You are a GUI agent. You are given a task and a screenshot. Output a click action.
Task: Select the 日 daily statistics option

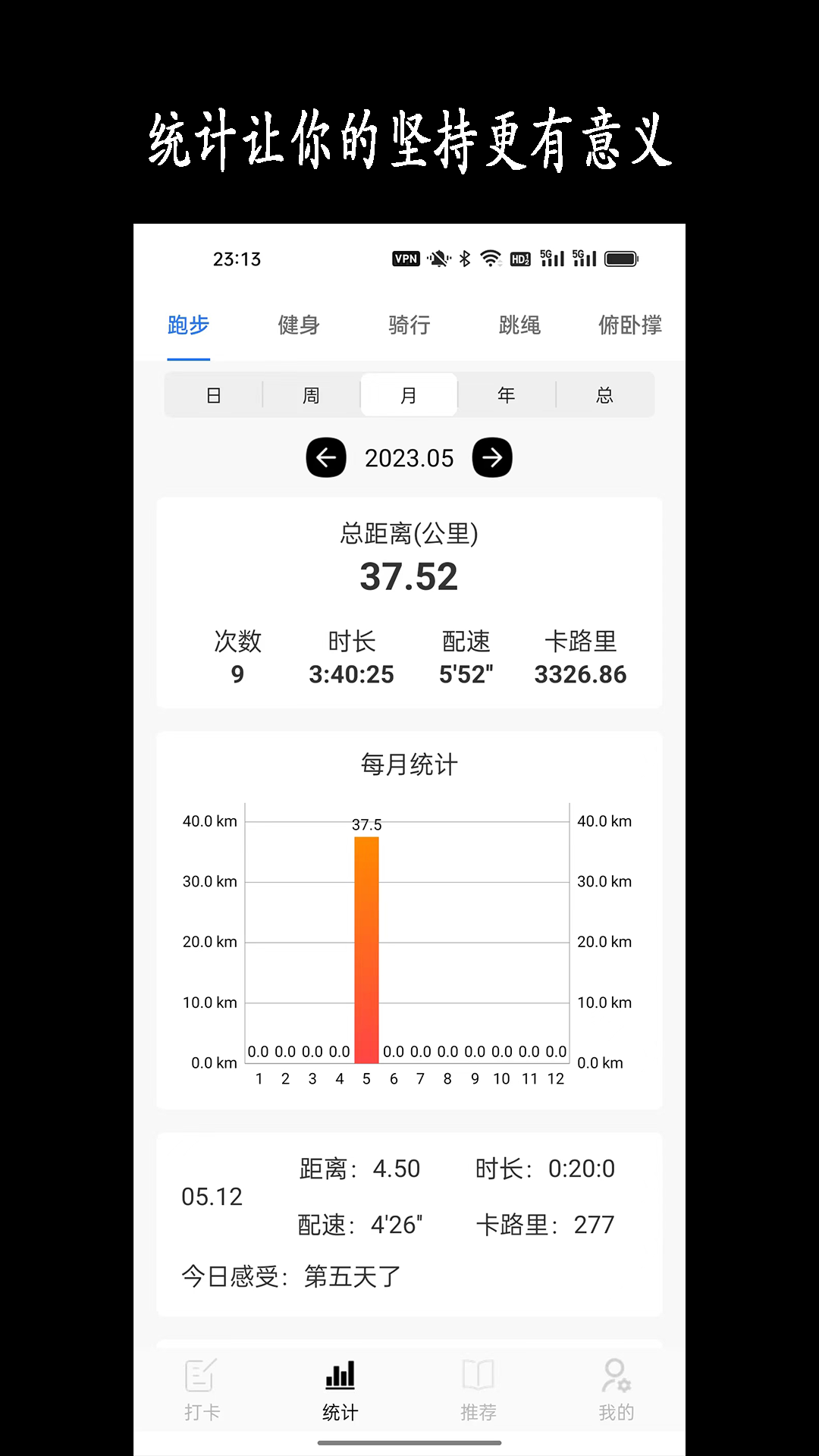213,394
